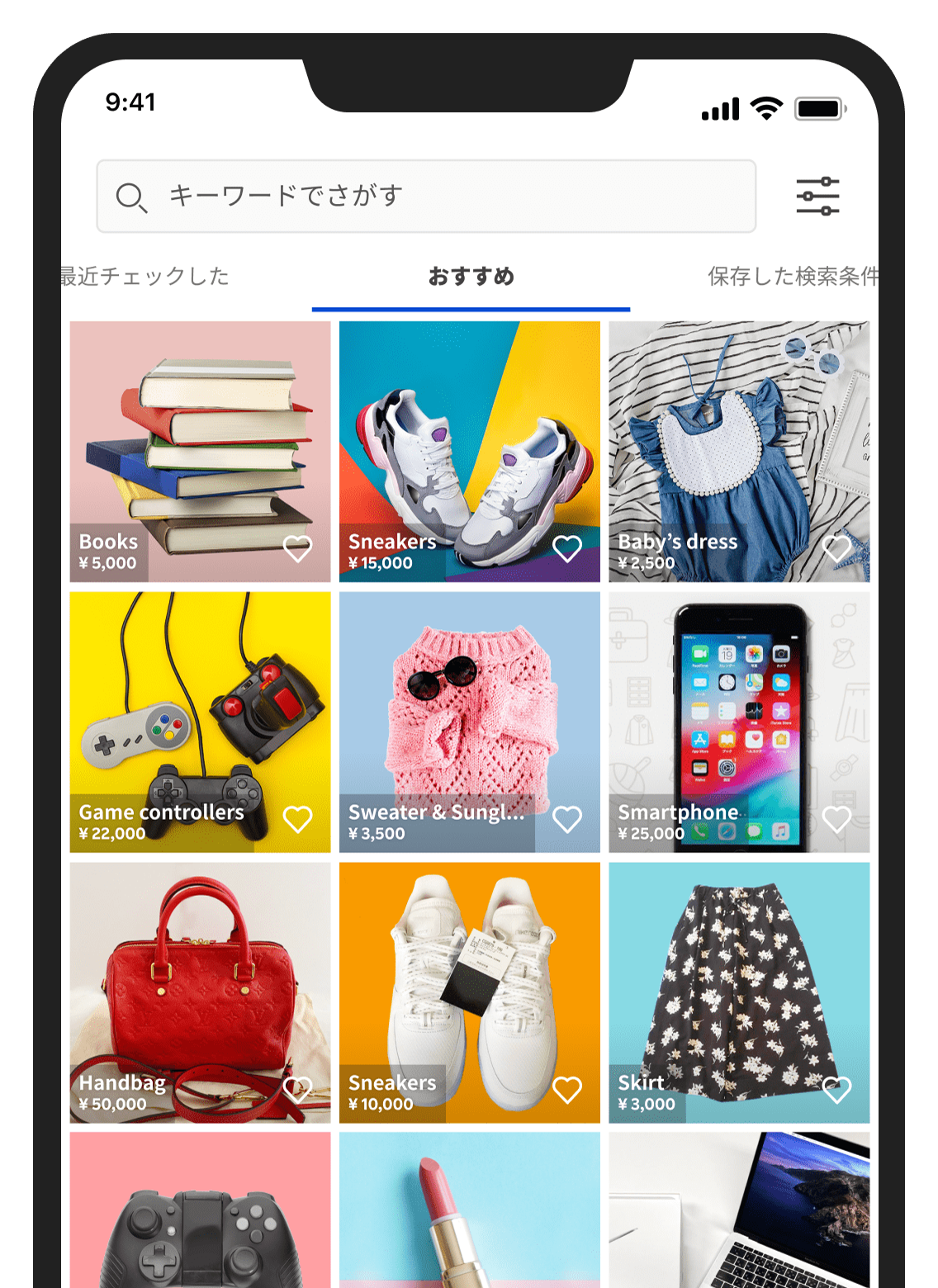Open the ¥15,000 Sneakers listing
The width and height of the screenshot is (938, 1288).
[469, 438]
